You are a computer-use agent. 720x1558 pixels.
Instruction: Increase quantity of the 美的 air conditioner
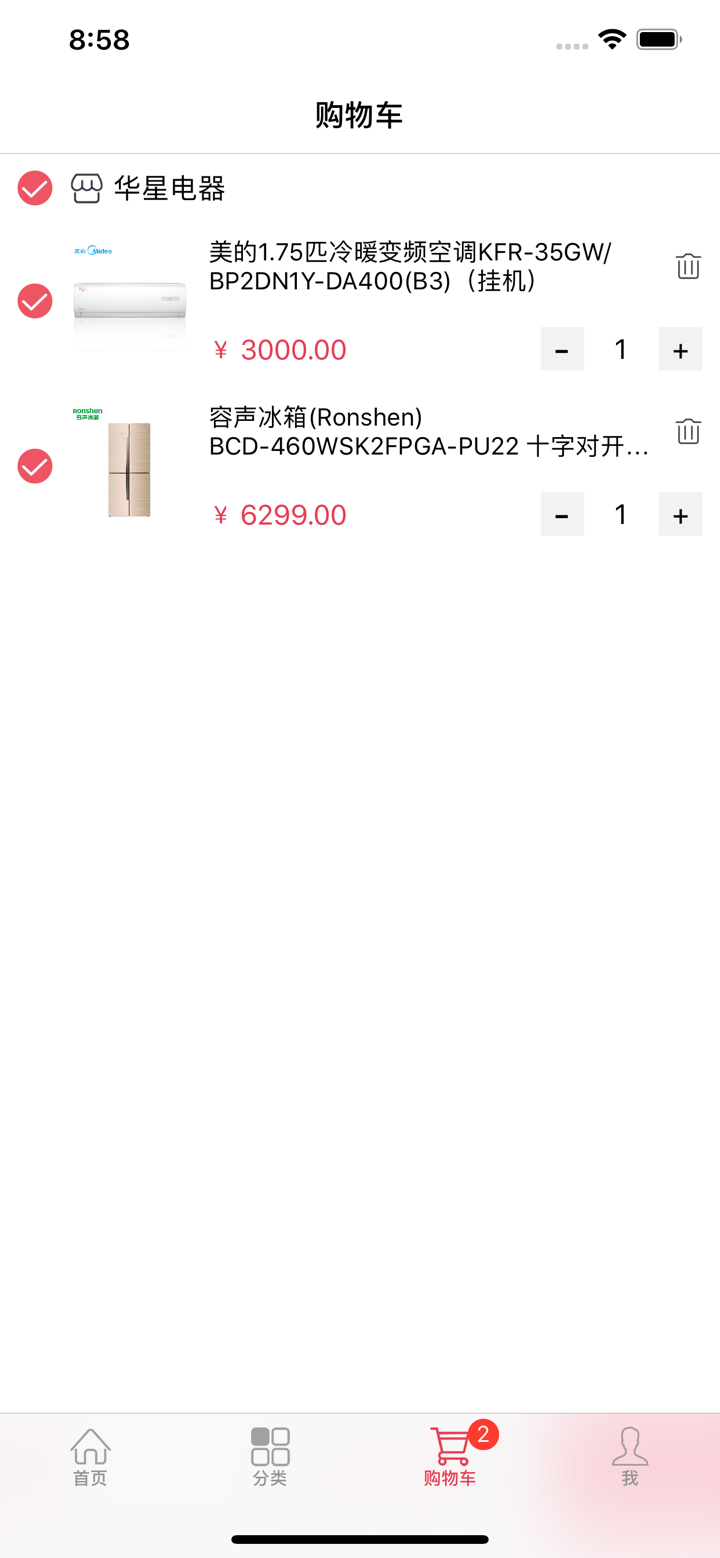coord(680,349)
